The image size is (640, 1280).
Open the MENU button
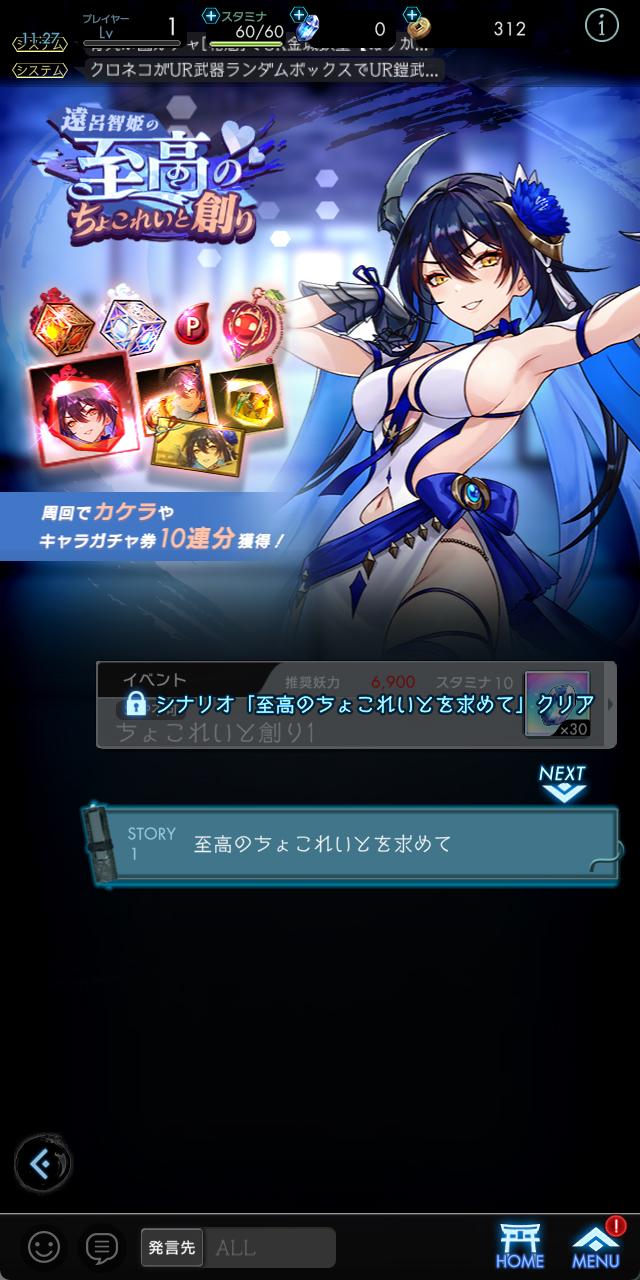596,1245
